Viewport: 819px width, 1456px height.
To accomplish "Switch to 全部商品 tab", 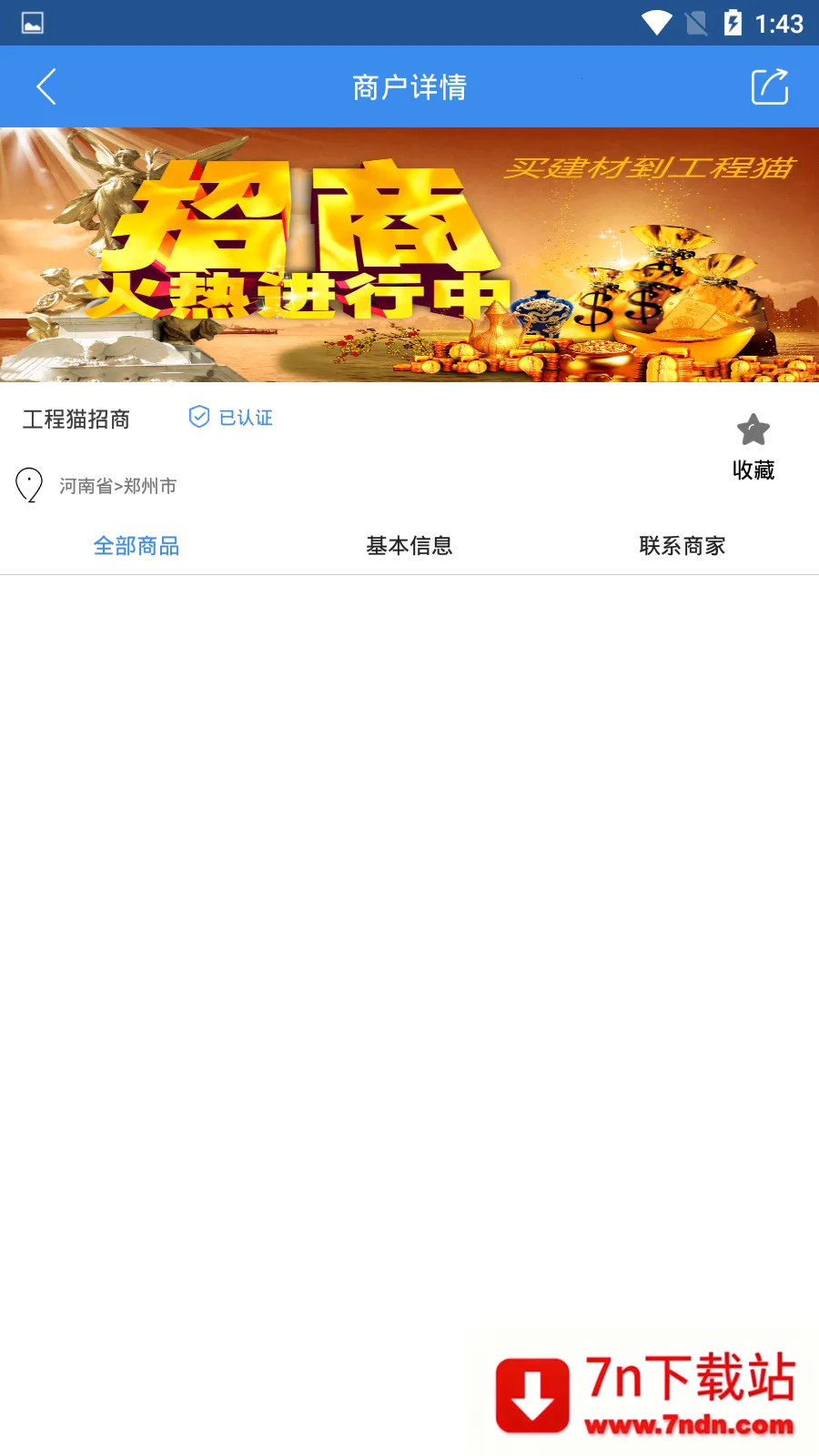I will pyautogui.click(x=136, y=546).
